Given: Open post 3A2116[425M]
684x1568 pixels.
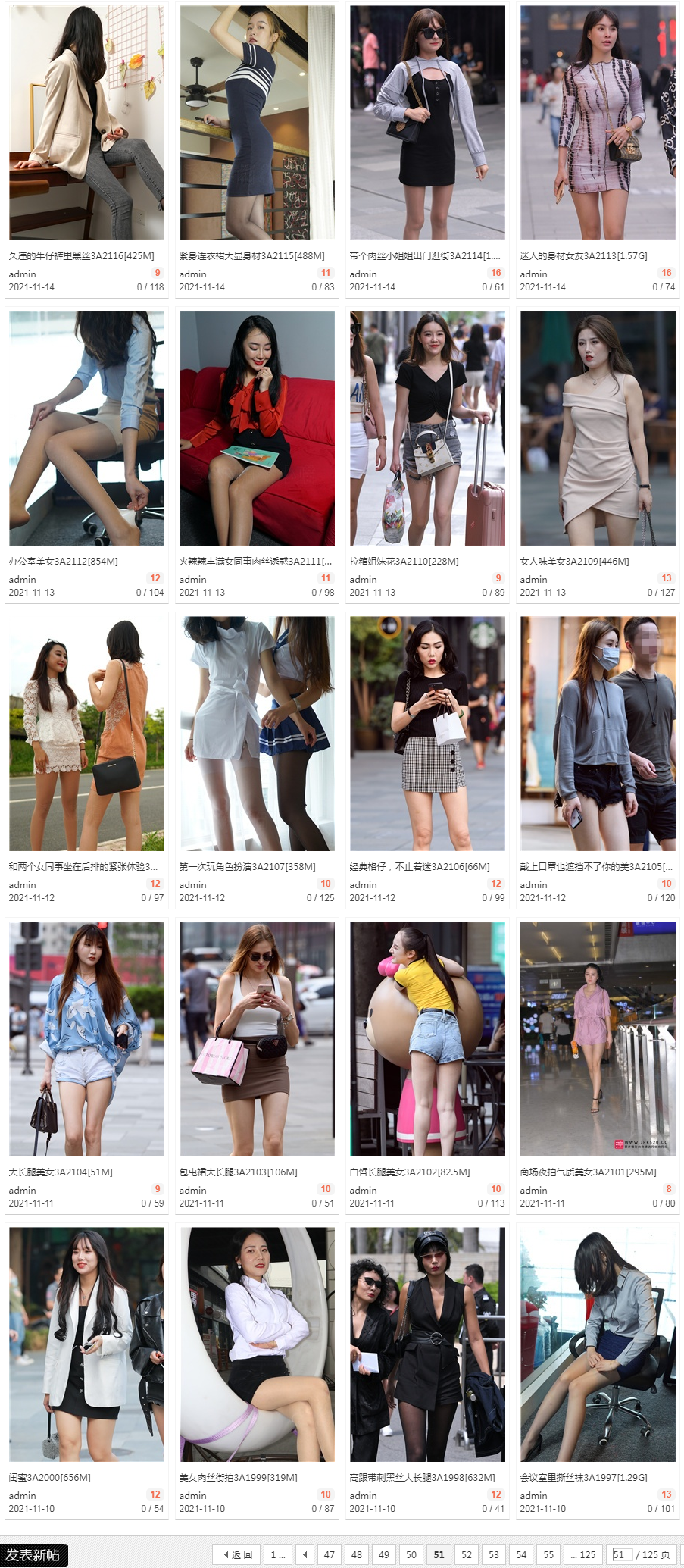Looking at the screenshot, I should coord(81,256).
